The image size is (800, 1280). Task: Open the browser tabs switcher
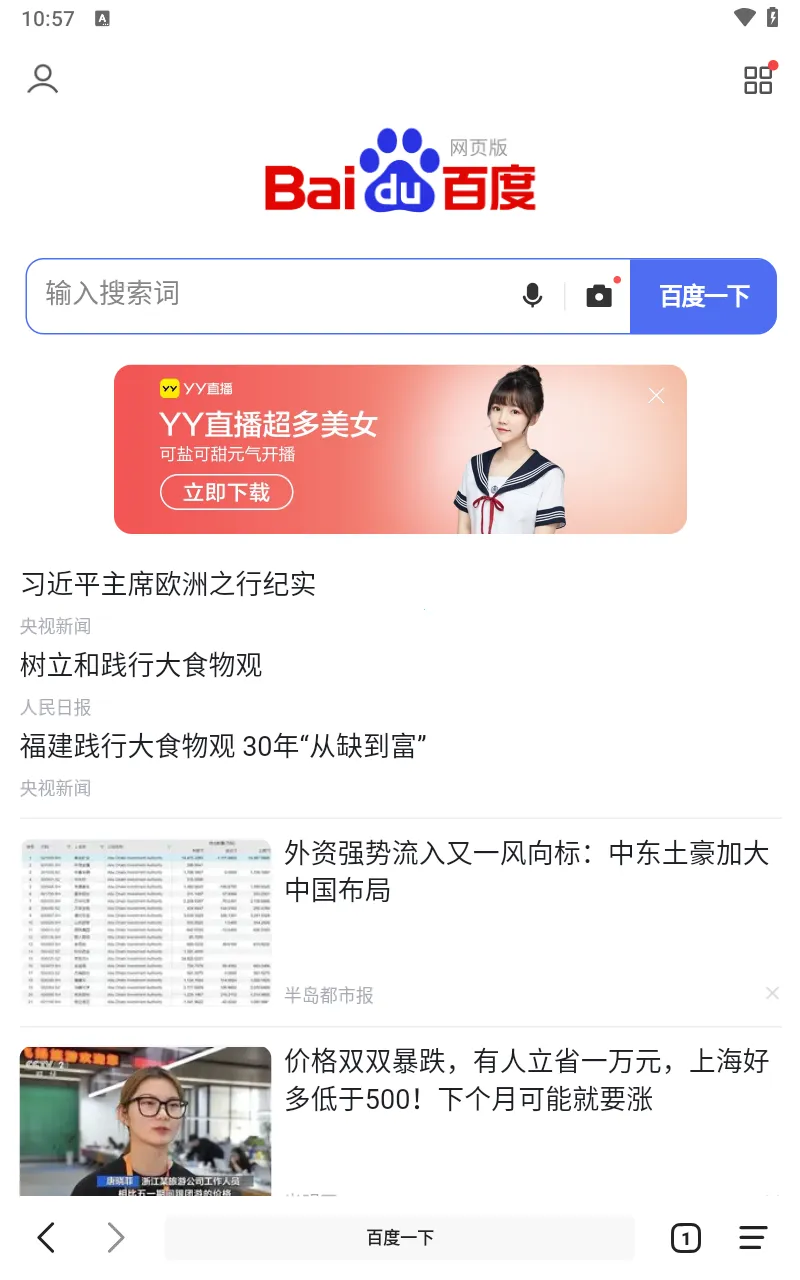coord(685,1238)
